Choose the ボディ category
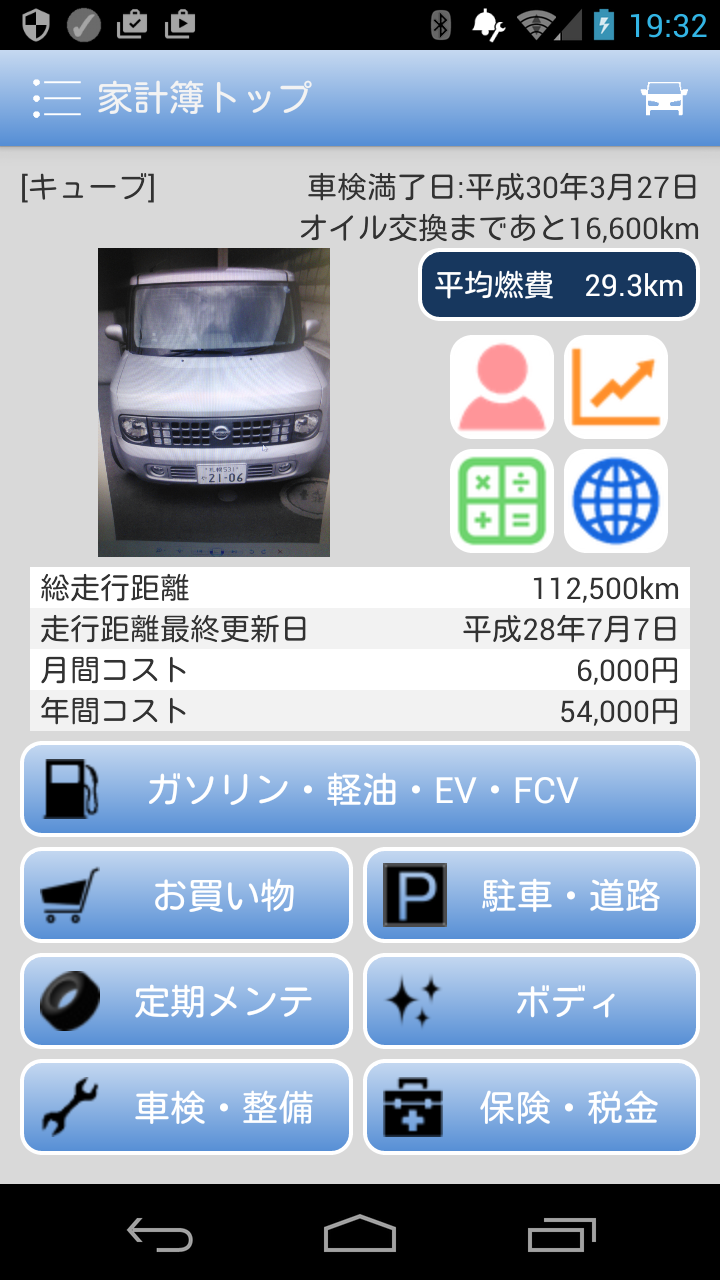 click(x=531, y=1001)
